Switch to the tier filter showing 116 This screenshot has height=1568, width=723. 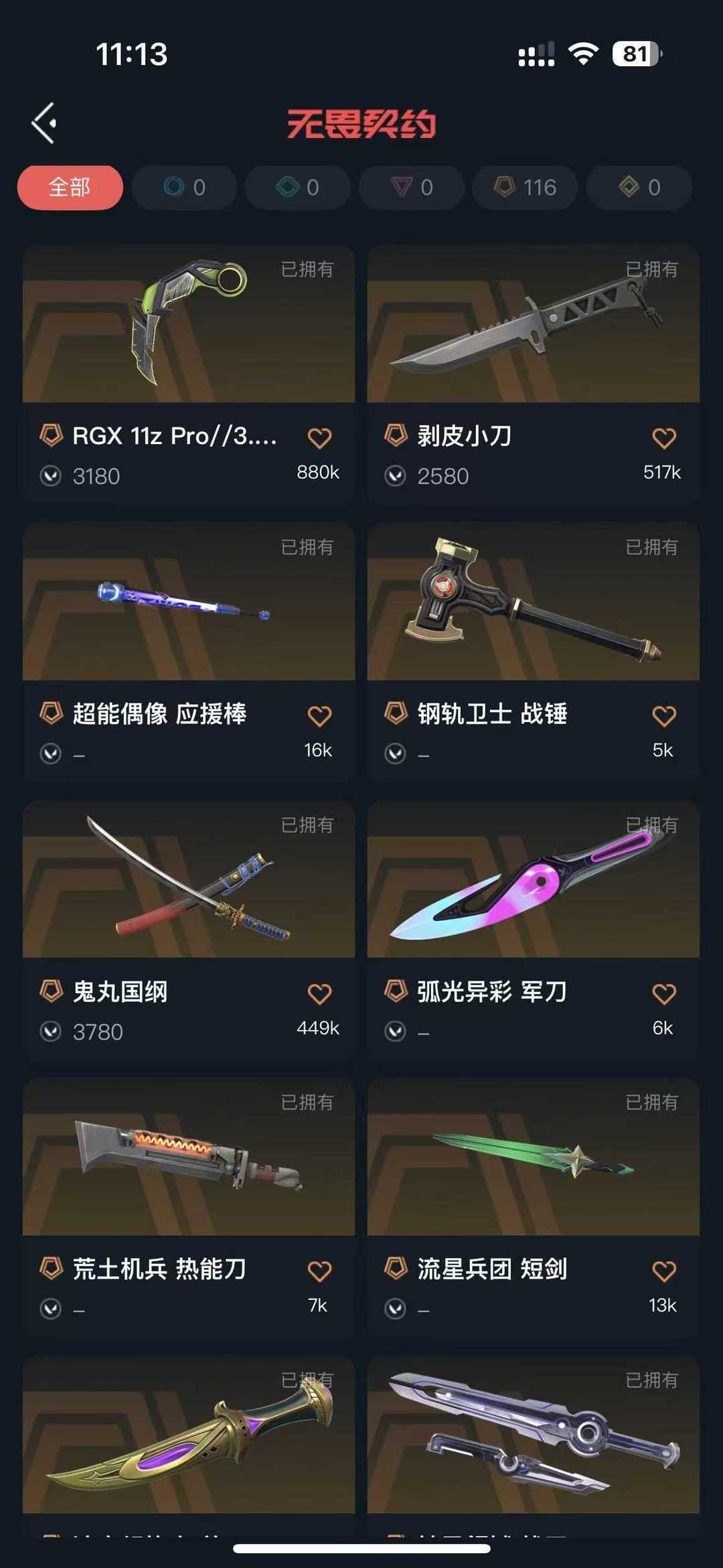(525, 188)
